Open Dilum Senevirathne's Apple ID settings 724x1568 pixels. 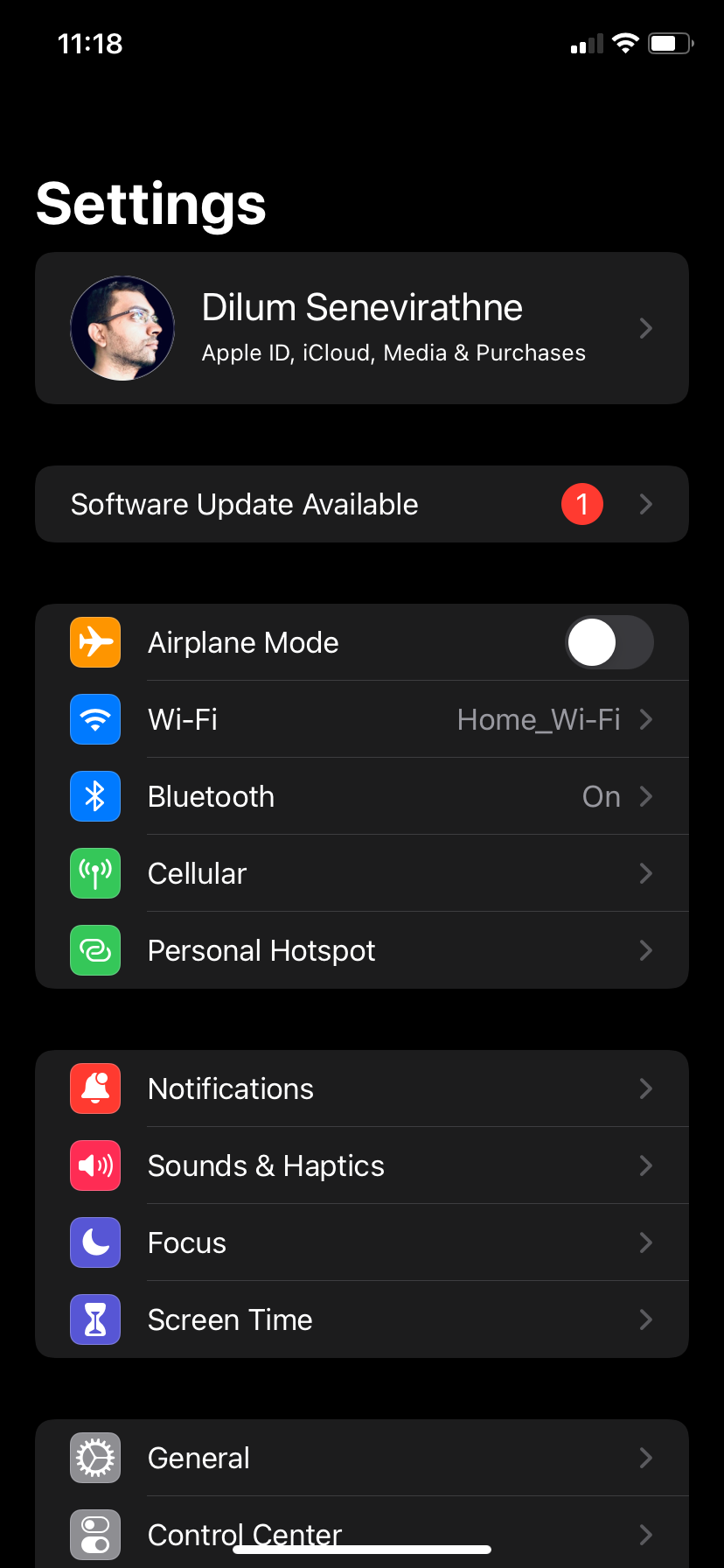pyautogui.click(x=362, y=328)
